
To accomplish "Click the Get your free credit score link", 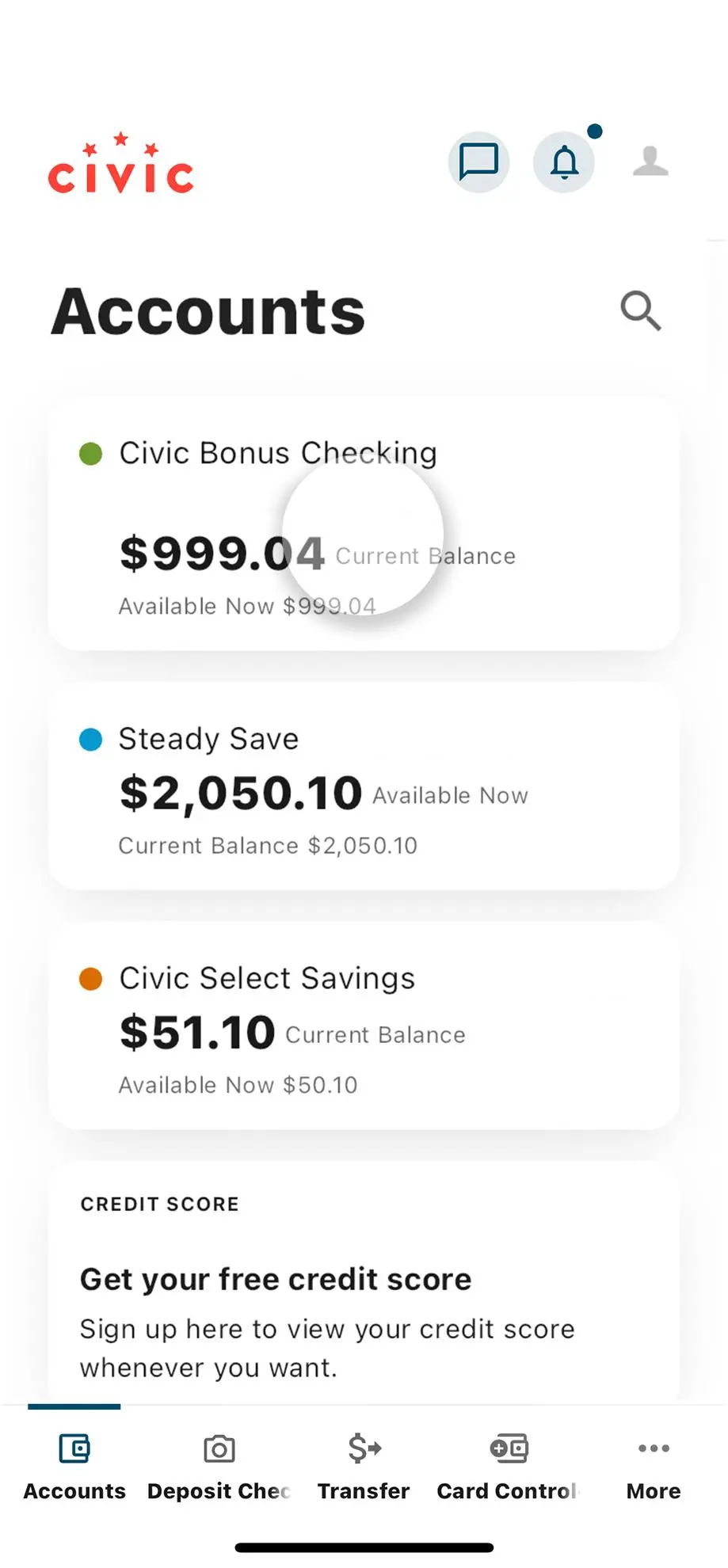I will 275,1278.
